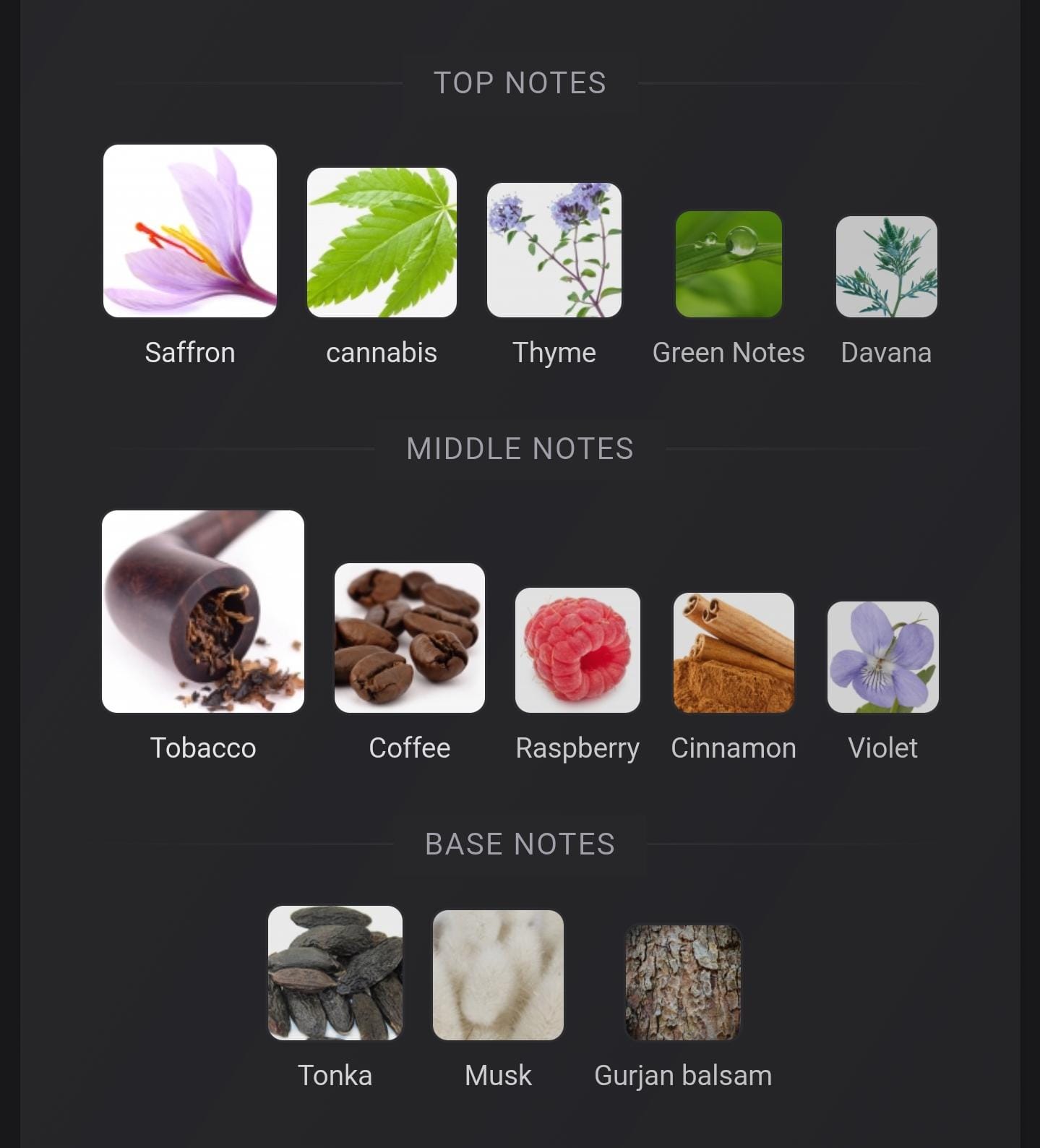View the Gurjan balsam note
The height and width of the screenshot is (1148, 1040).
683,982
